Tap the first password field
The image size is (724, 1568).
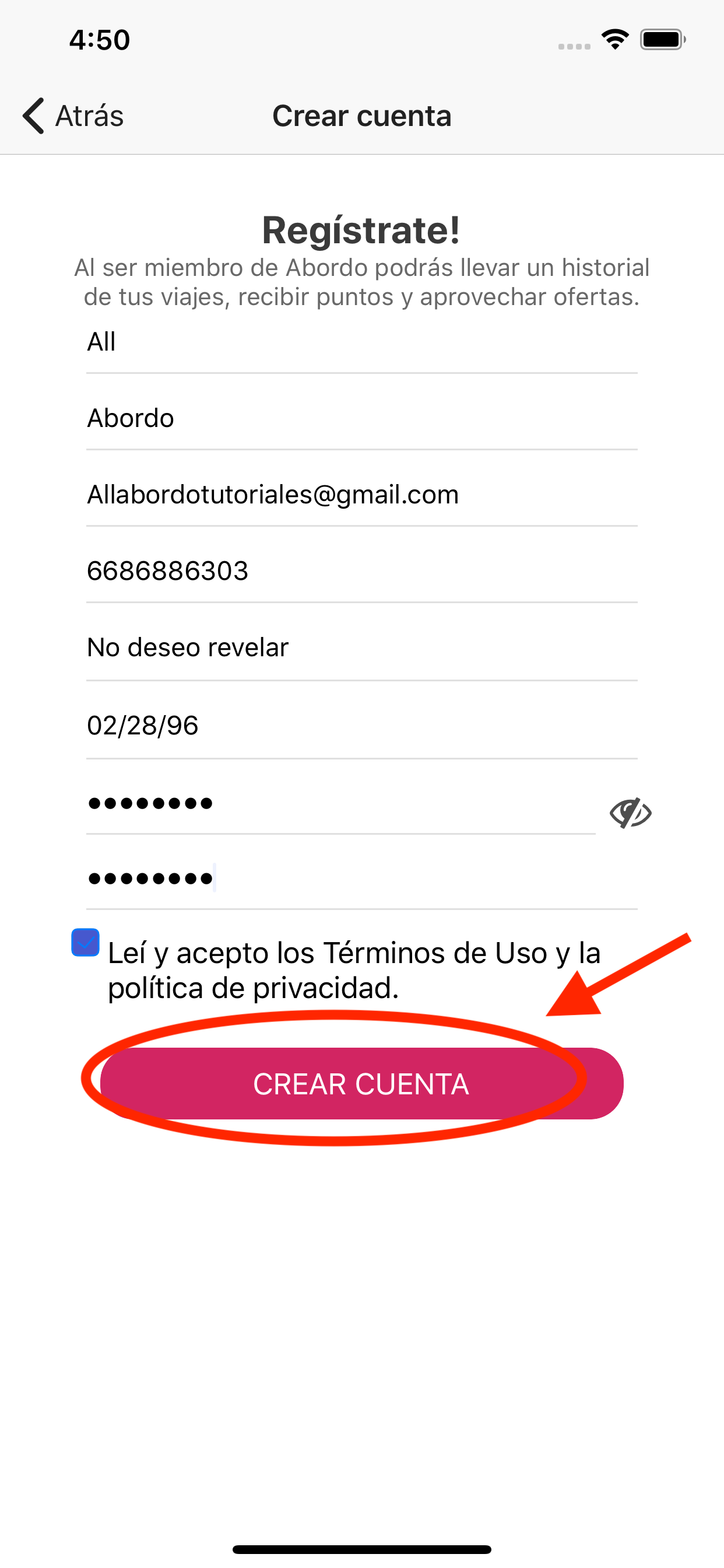340,804
